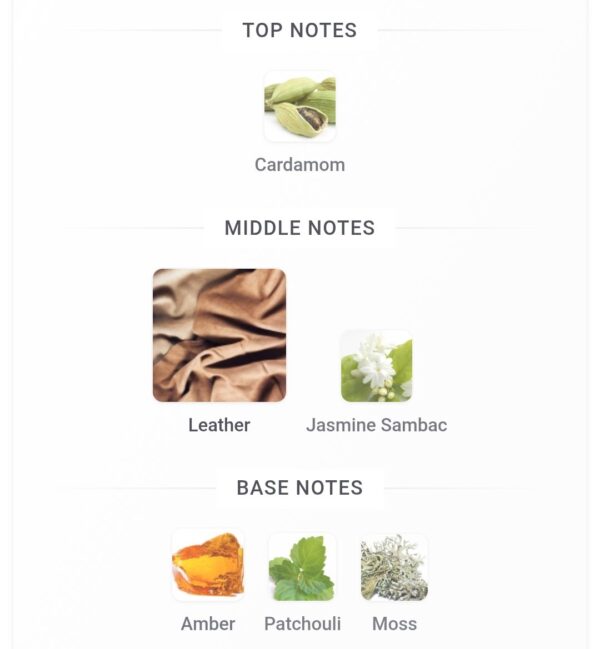Open the Cardamom note
This screenshot has height=649, width=600.
300,108
